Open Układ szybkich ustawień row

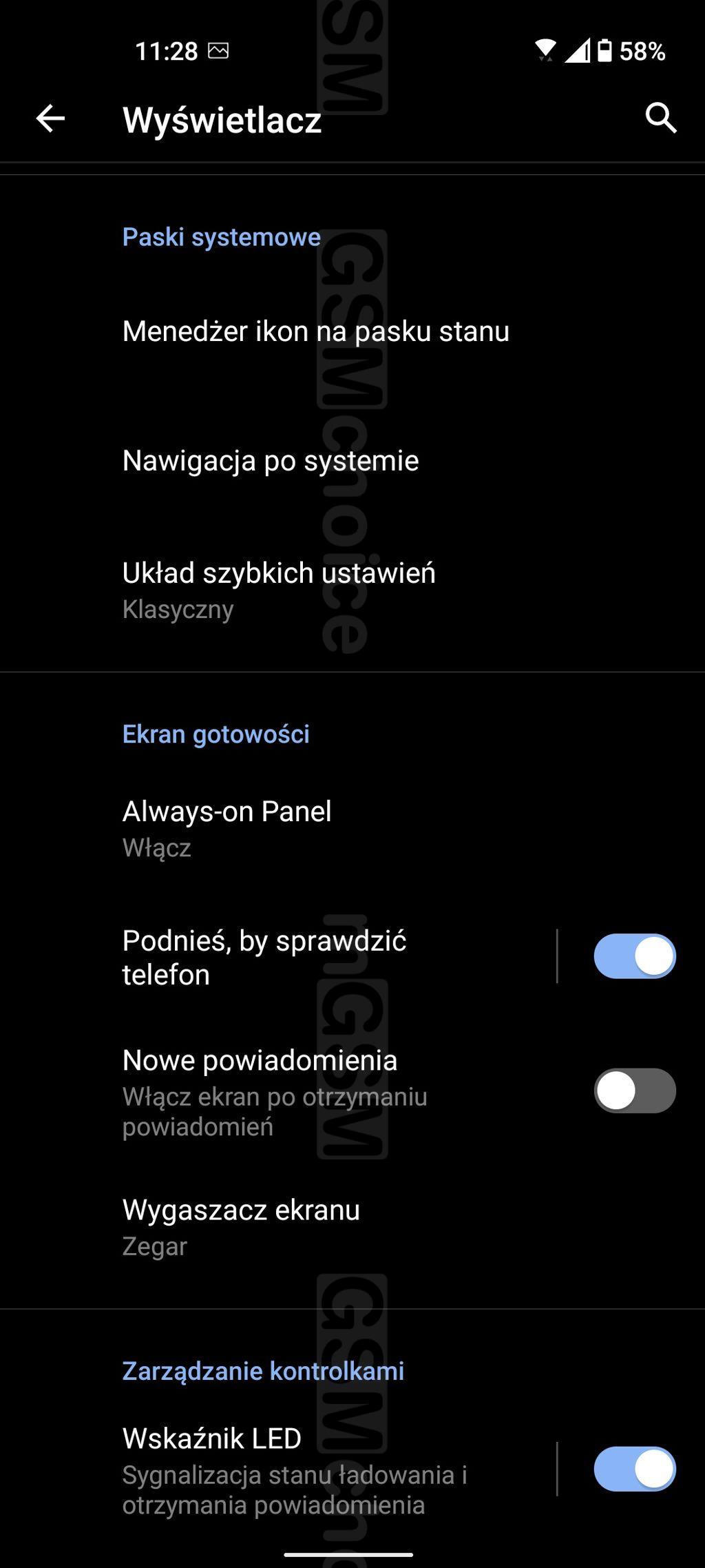click(352, 590)
